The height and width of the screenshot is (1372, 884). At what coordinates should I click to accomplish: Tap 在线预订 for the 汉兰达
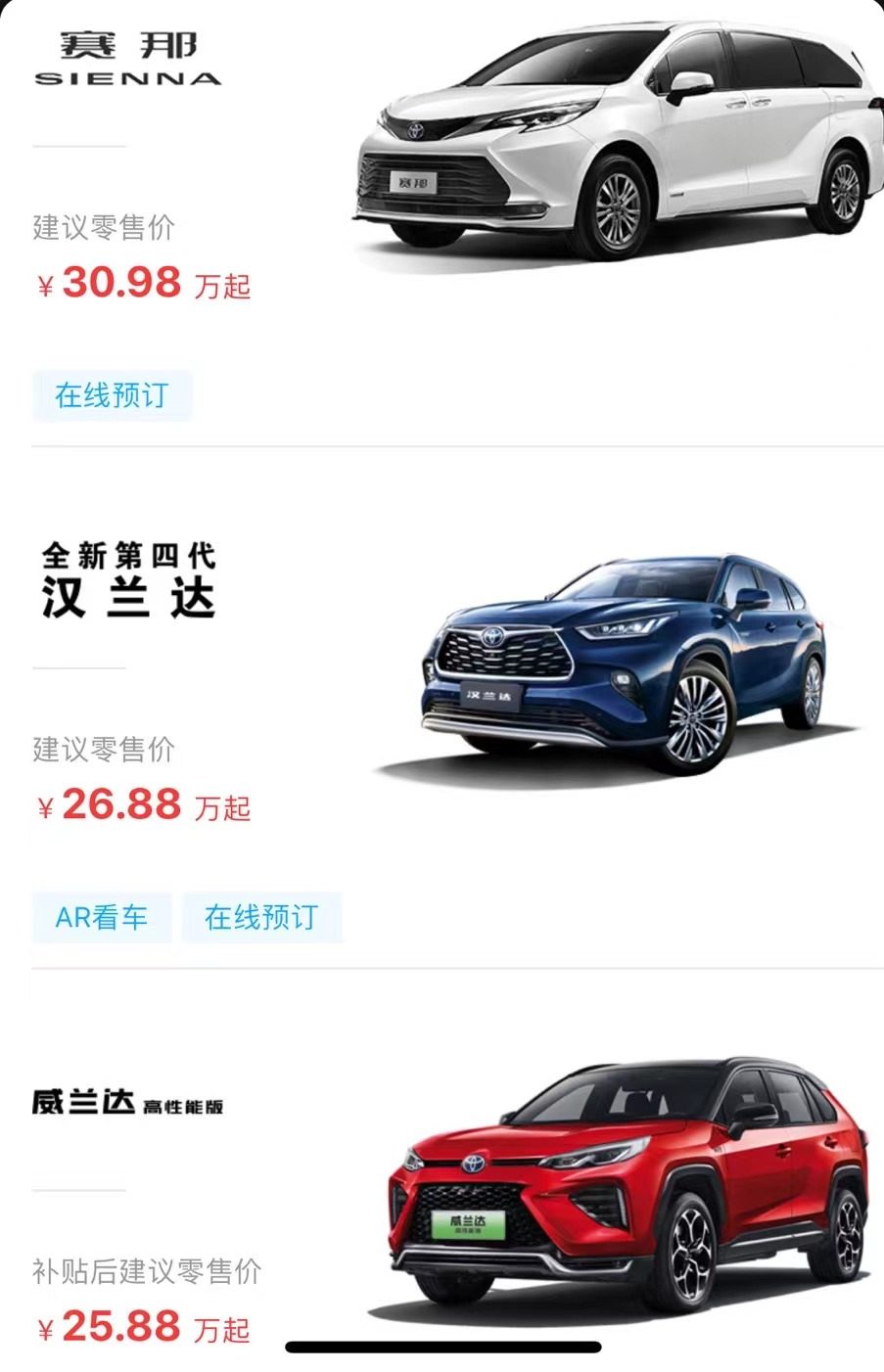261,917
